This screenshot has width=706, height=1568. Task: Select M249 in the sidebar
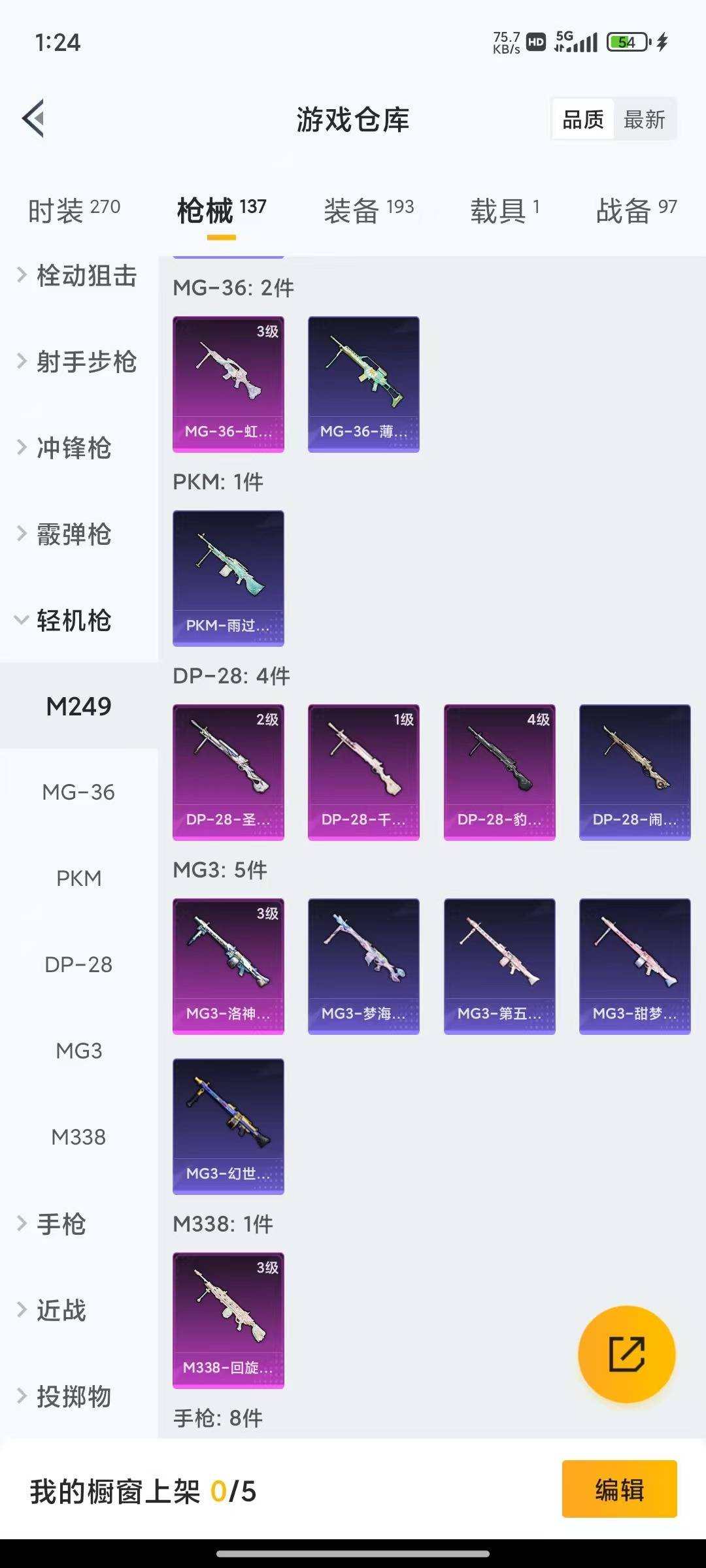pyautogui.click(x=78, y=706)
